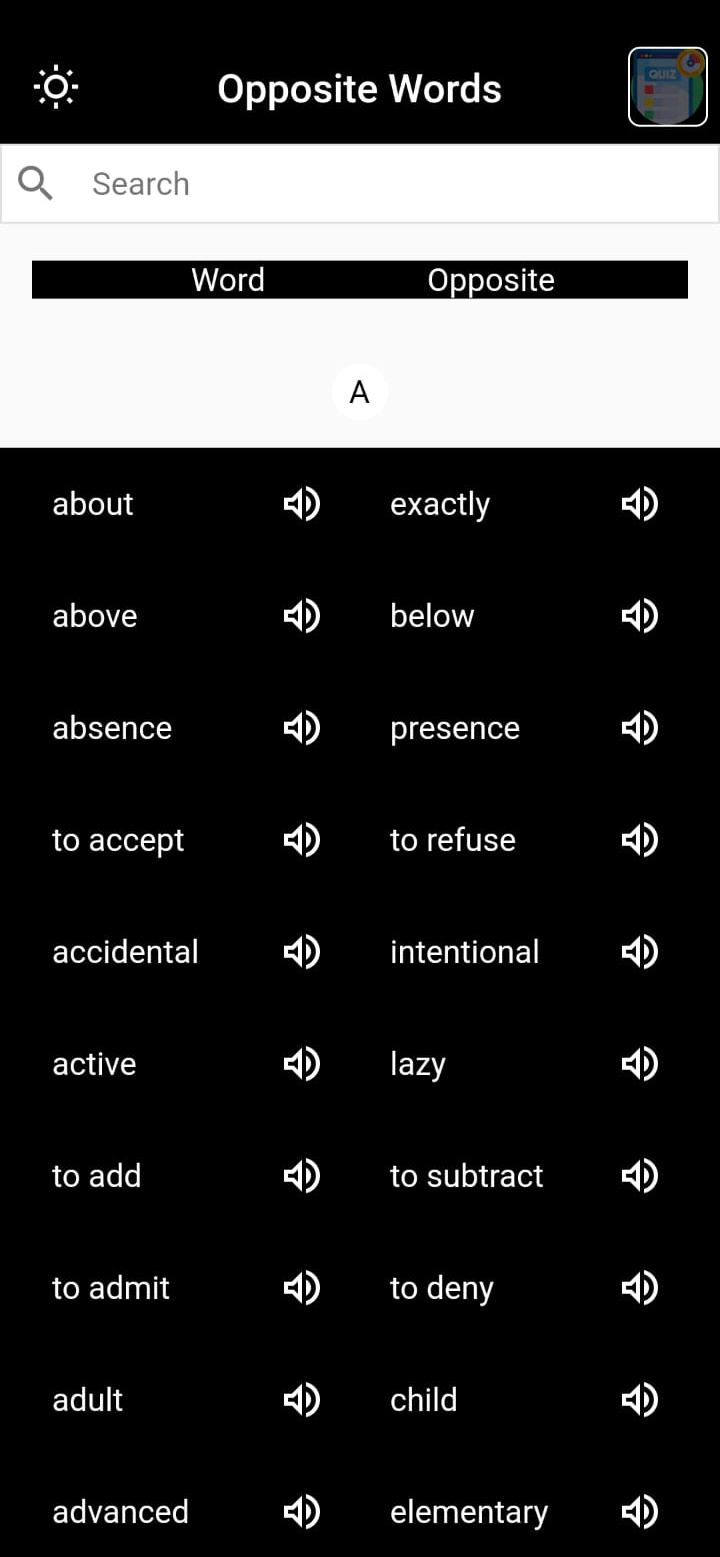The image size is (720, 1557).
Task: Tap the speaker icon next to 'child'
Action: (639, 1400)
